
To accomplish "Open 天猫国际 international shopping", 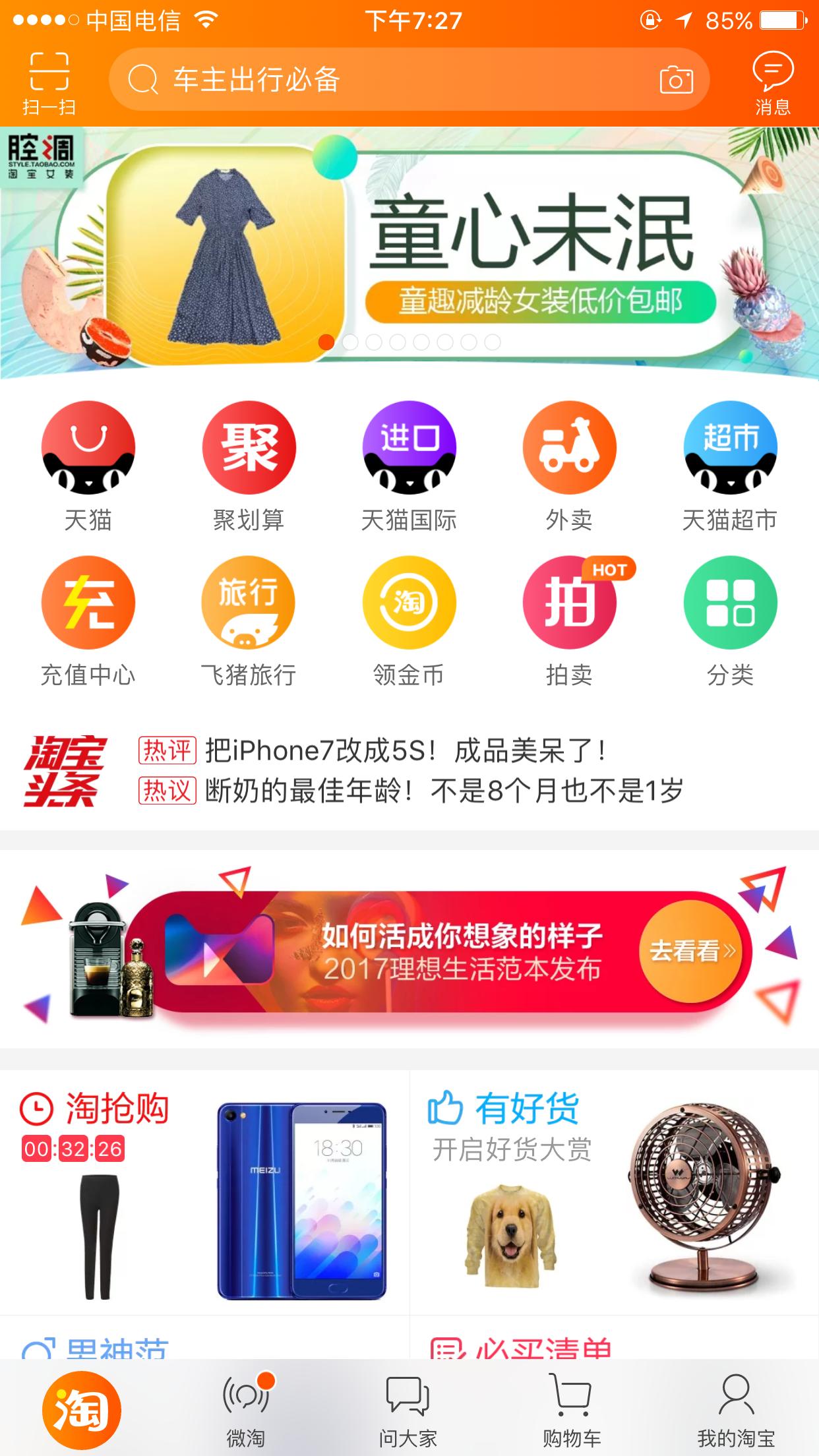I will [409, 448].
